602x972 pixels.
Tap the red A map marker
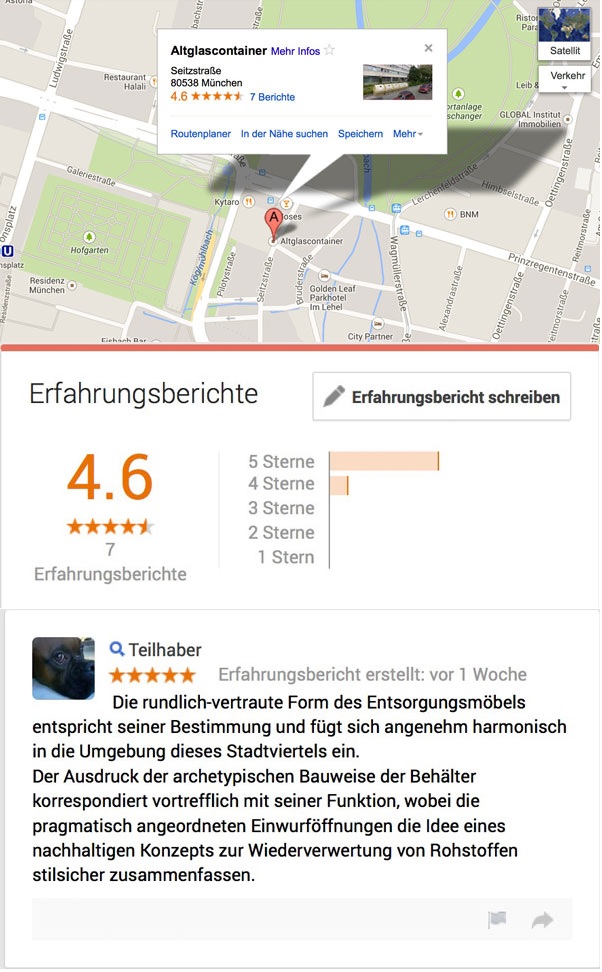(x=272, y=224)
